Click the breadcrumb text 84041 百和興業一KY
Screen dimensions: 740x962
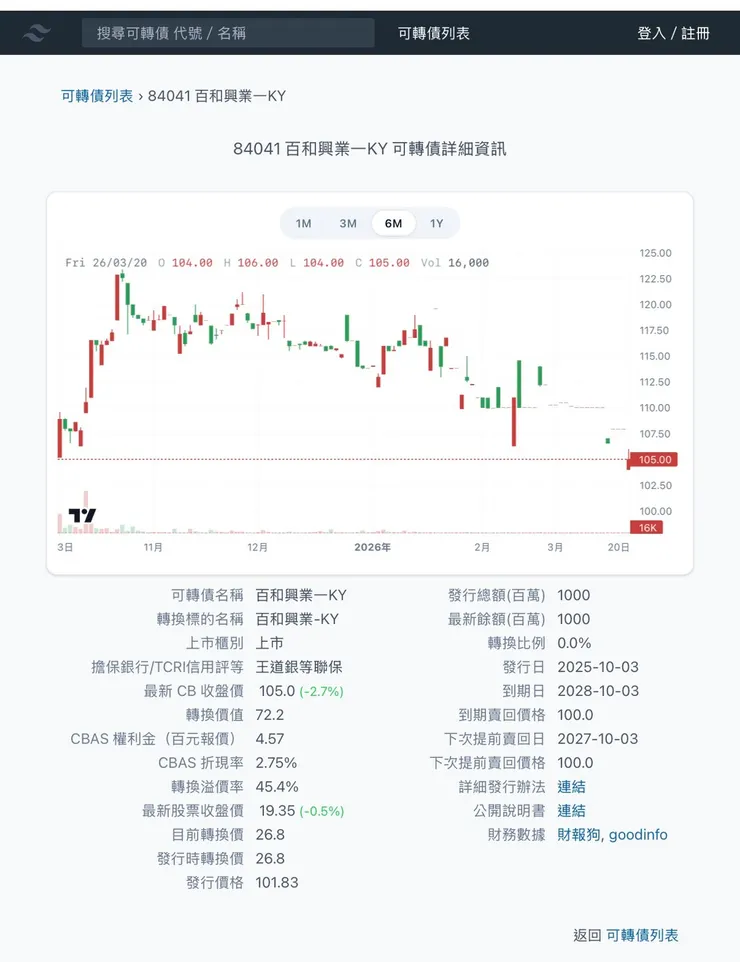pyautogui.click(x=214, y=96)
